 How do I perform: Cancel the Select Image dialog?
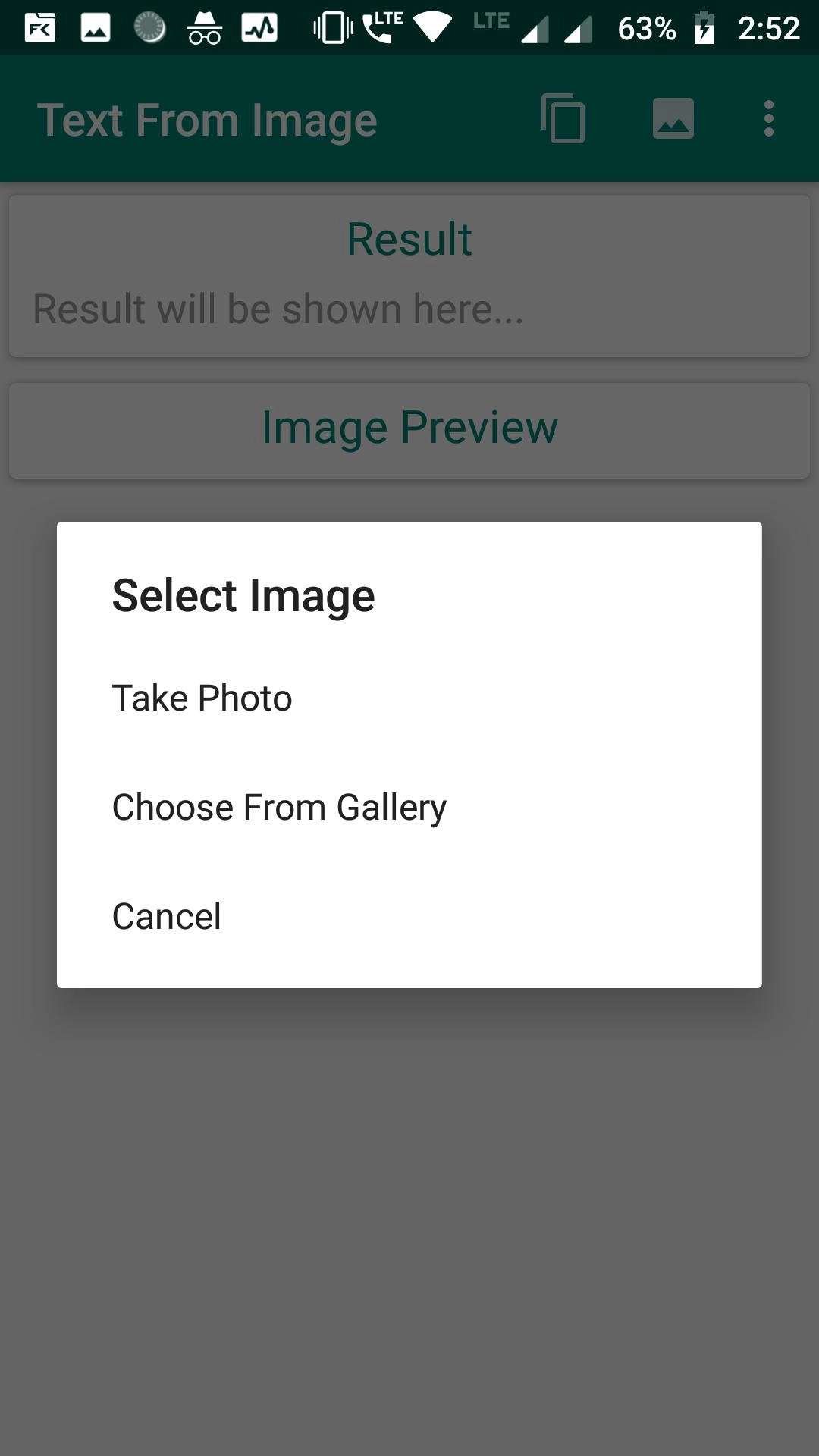[409, 916]
